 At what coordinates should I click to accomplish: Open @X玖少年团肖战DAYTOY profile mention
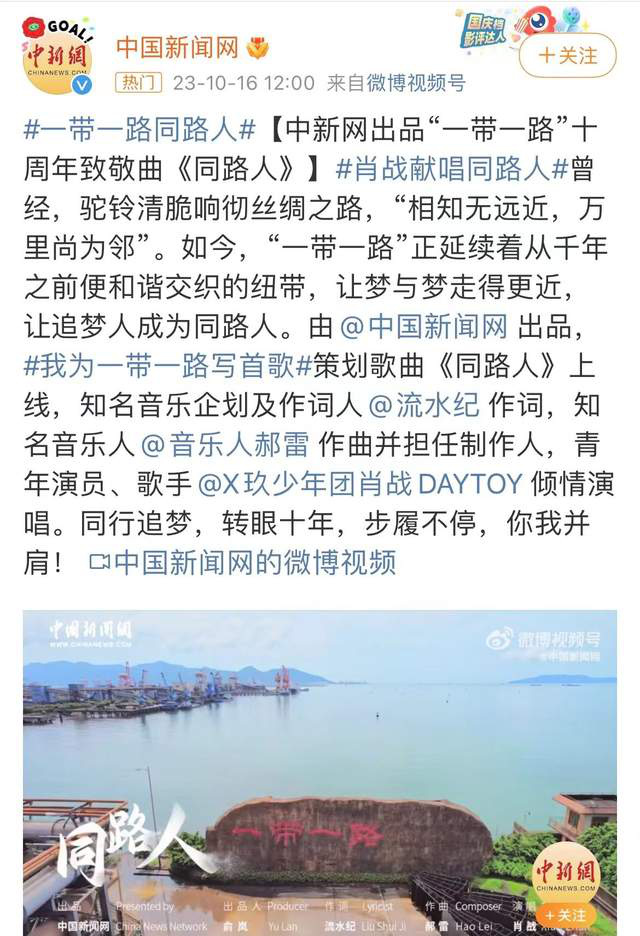(360, 484)
